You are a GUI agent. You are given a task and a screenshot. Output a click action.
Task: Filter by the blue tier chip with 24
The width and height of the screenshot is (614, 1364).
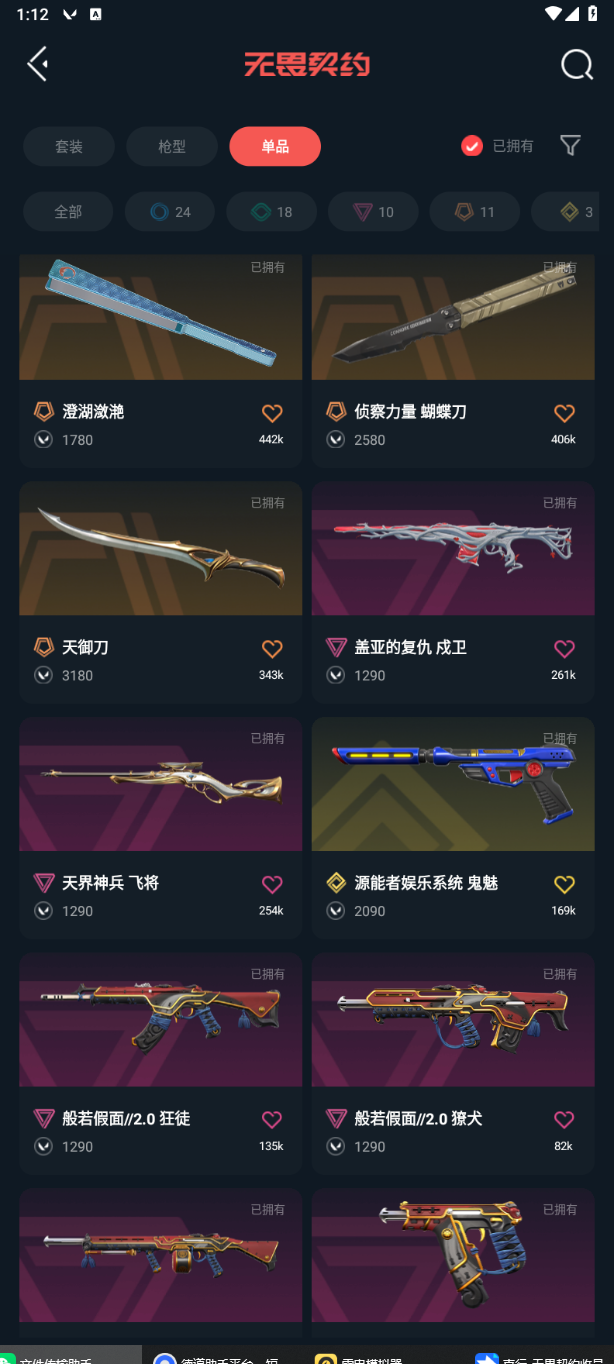[x=170, y=212]
